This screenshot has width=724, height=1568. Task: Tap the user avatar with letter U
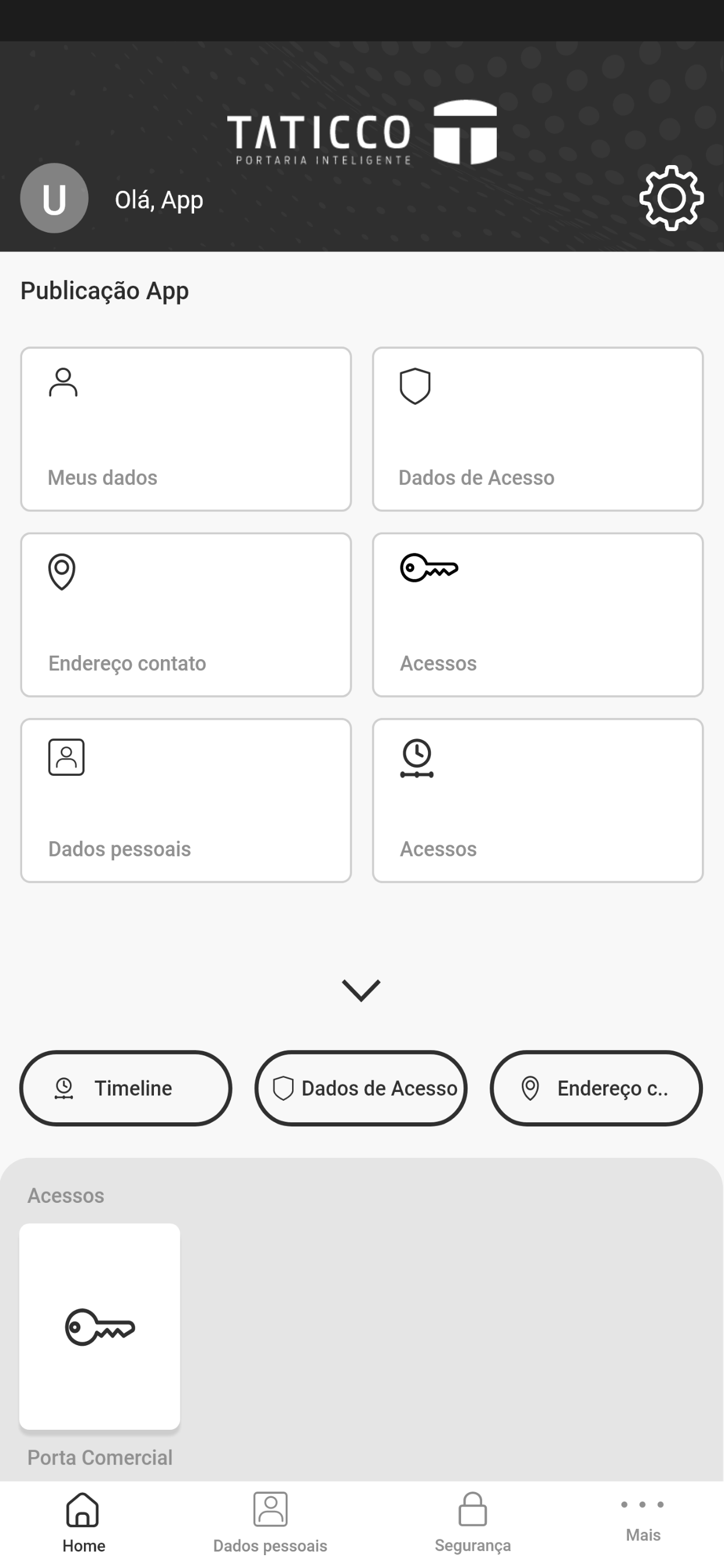54,198
